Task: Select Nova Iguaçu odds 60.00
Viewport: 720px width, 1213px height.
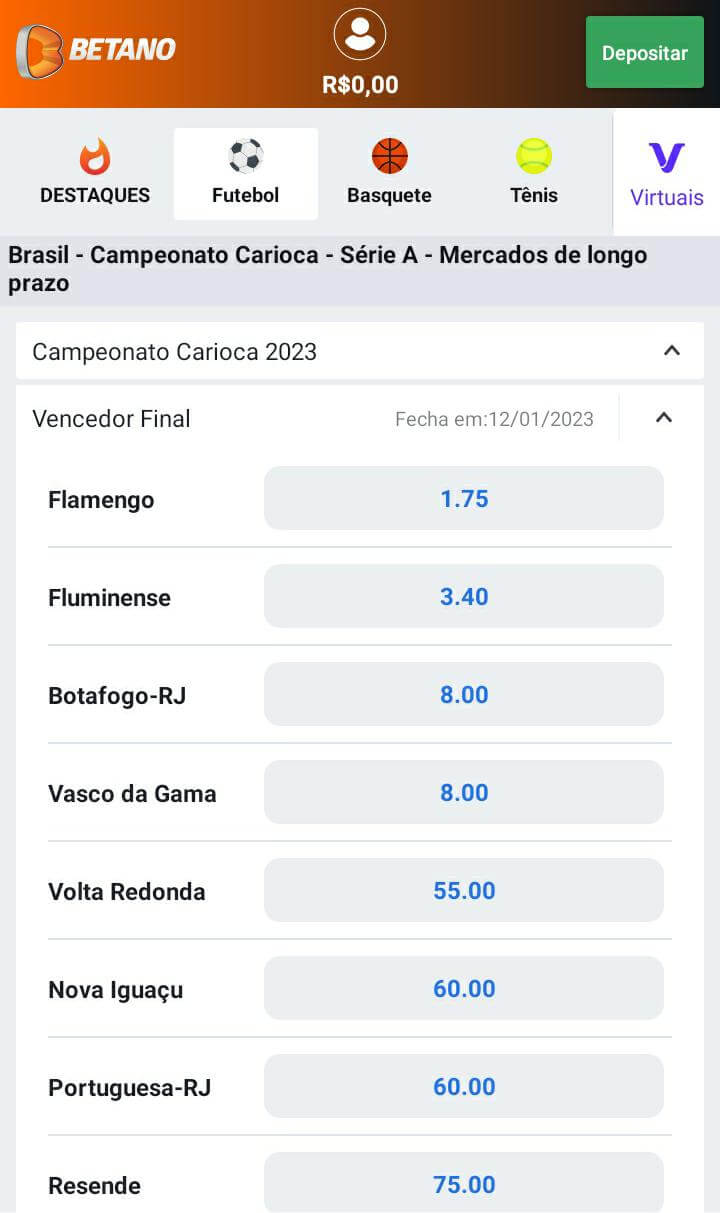Action: [x=464, y=988]
